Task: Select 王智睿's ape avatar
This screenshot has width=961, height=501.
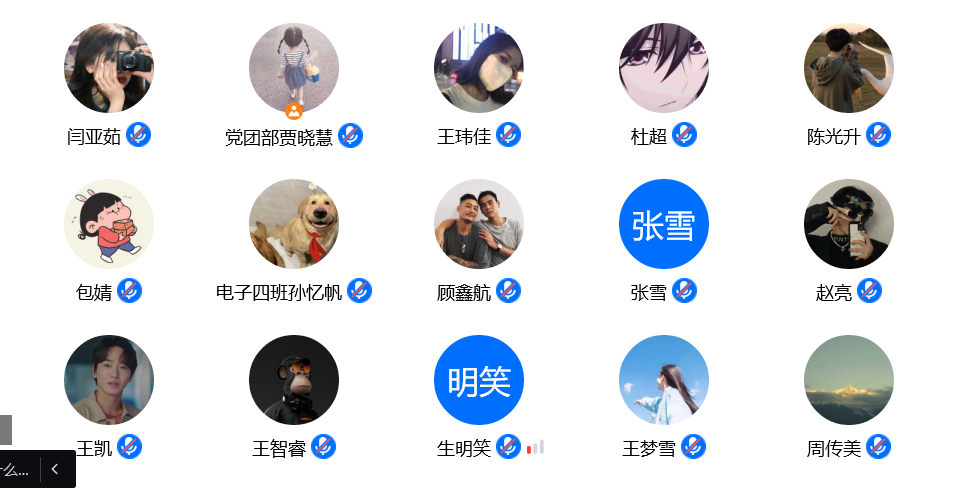Action: (294, 380)
